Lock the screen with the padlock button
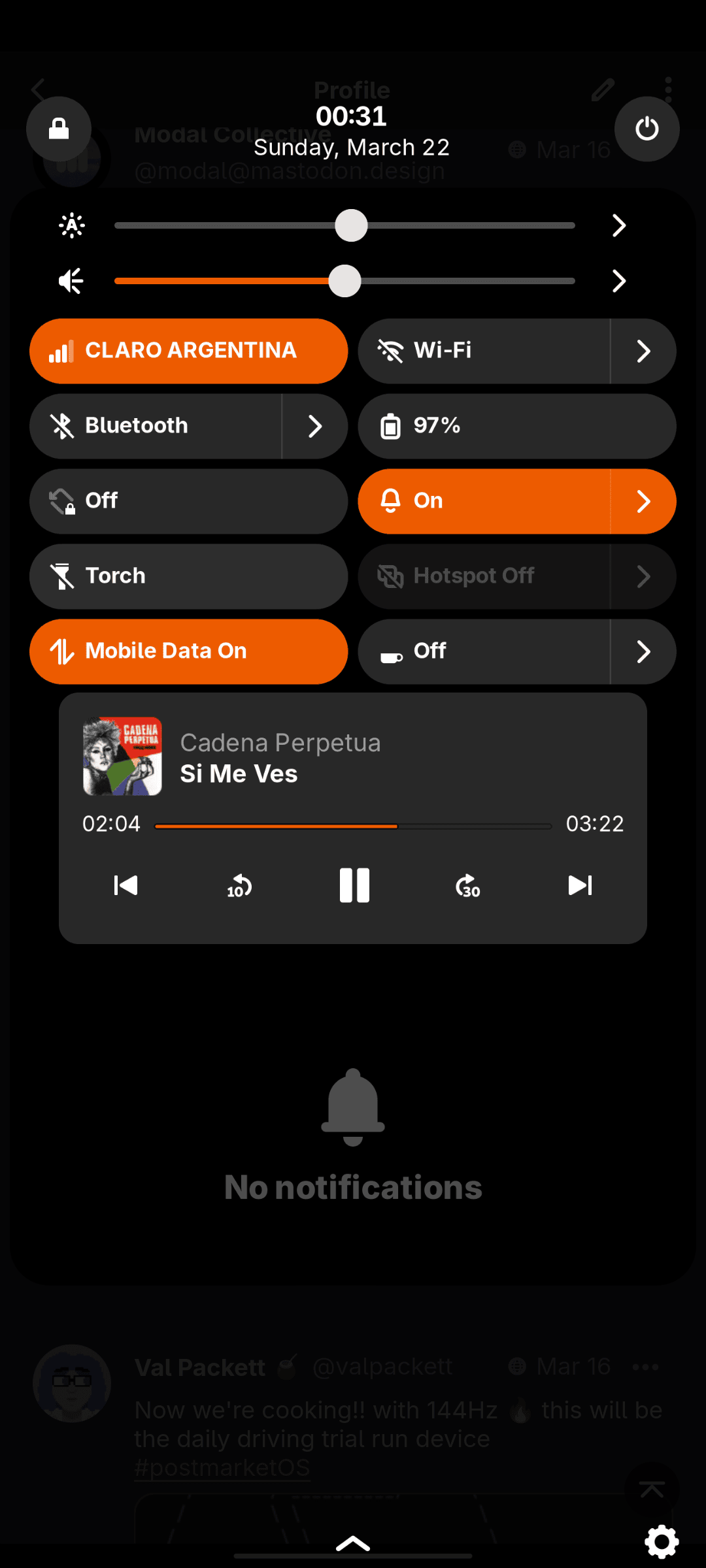The height and width of the screenshot is (1568, 706). click(x=59, y=129)
